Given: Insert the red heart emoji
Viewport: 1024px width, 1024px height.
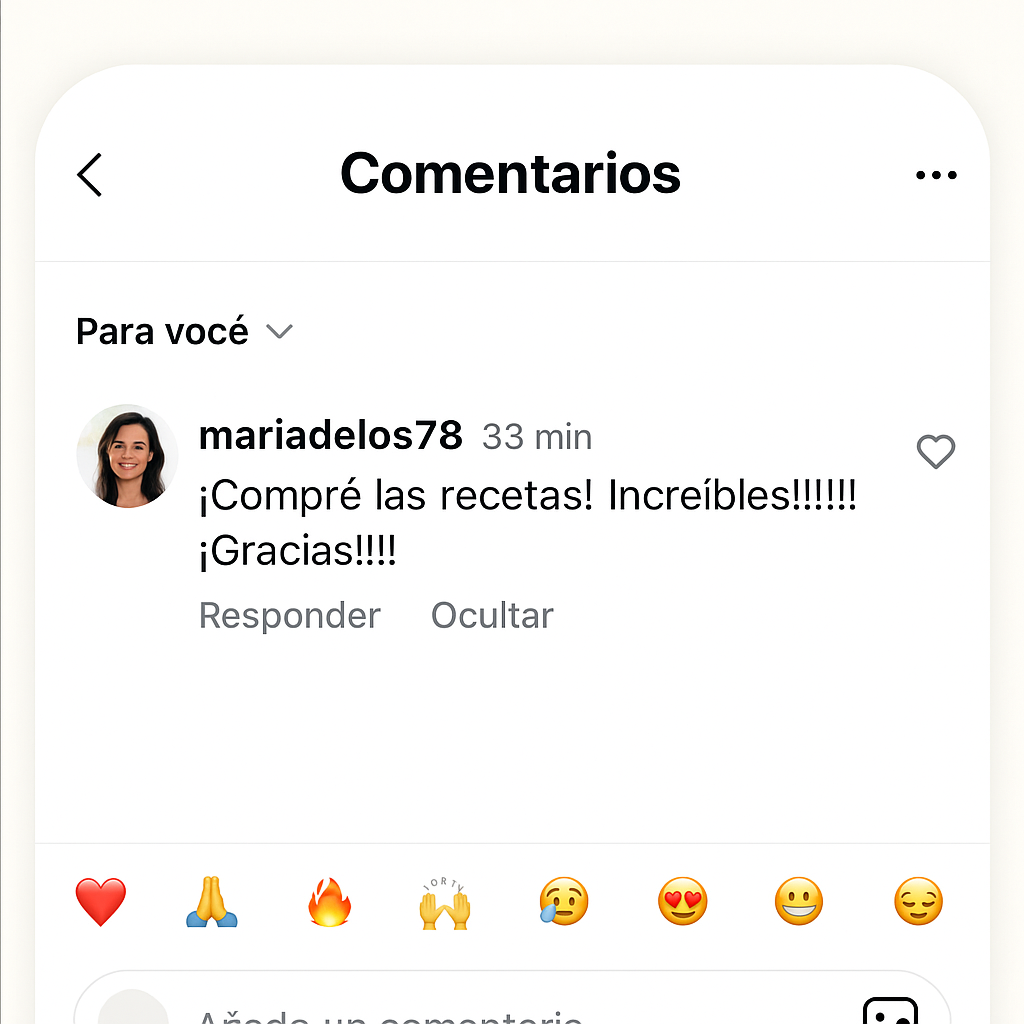Looking at the screenshot, I should coord(101,902).
